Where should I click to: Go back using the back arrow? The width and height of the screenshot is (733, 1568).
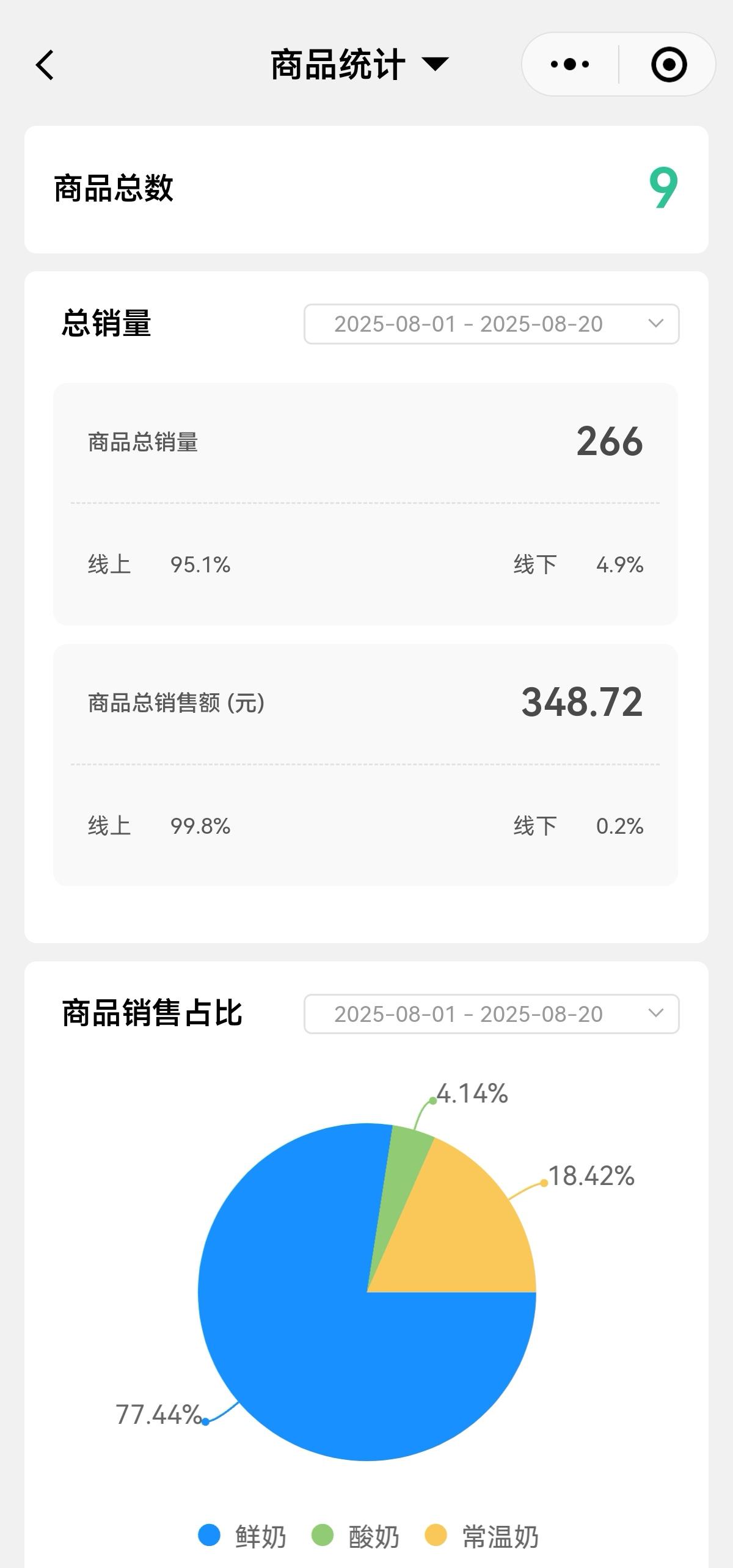pos(45,65)
